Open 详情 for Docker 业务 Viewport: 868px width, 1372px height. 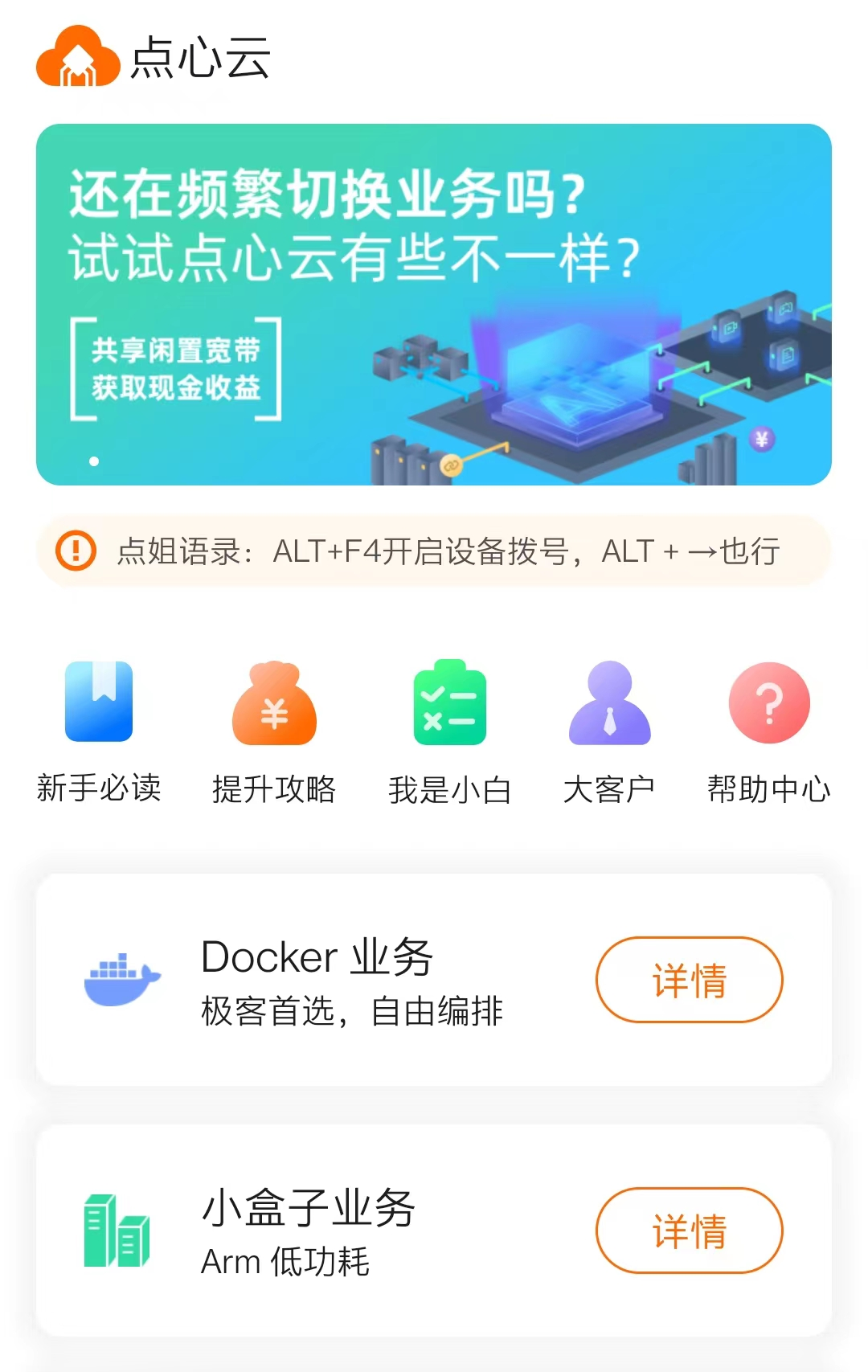click(689, 980)
